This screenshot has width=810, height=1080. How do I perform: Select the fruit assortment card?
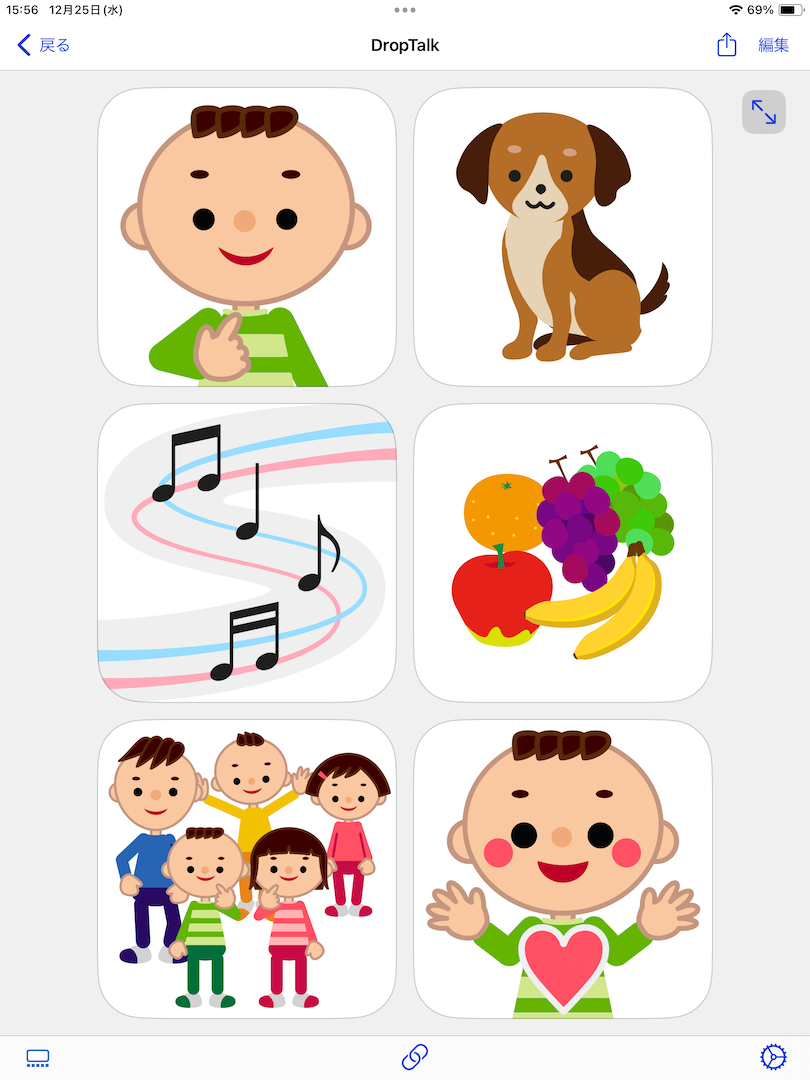coord(563,553)
